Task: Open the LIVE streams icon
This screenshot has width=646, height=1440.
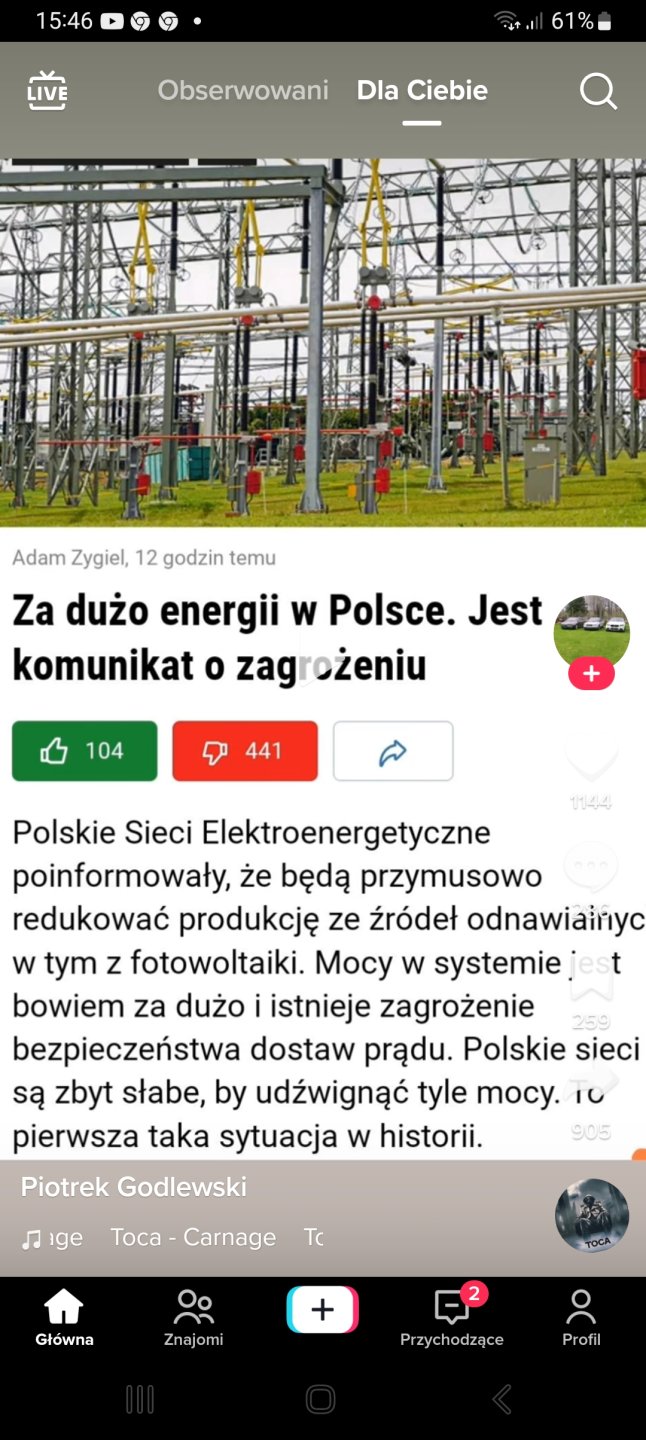Action: tap(47, 91)
